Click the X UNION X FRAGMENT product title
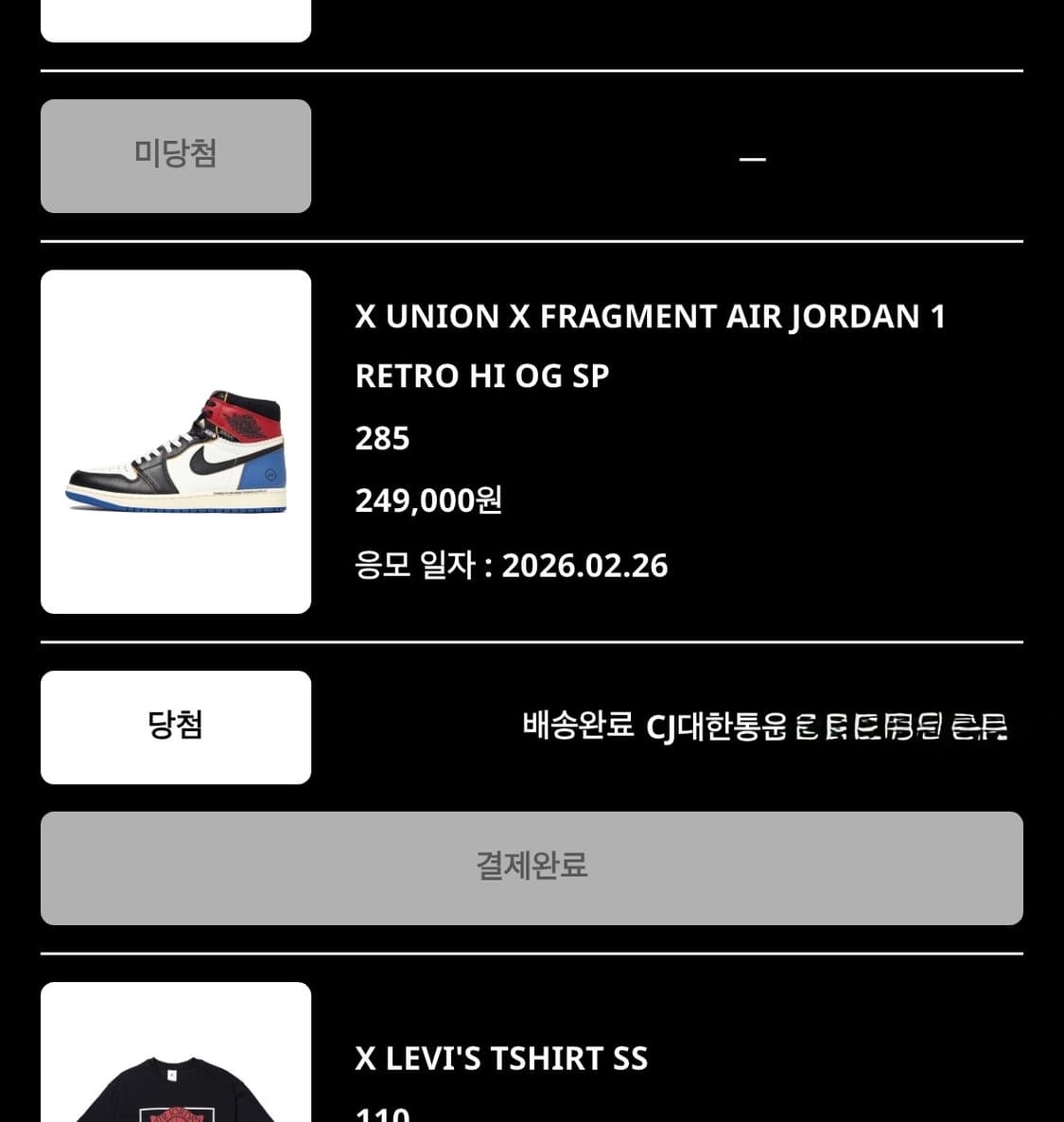The width and height of the screenshot is (1064, 1122). [x=650, y=316]
